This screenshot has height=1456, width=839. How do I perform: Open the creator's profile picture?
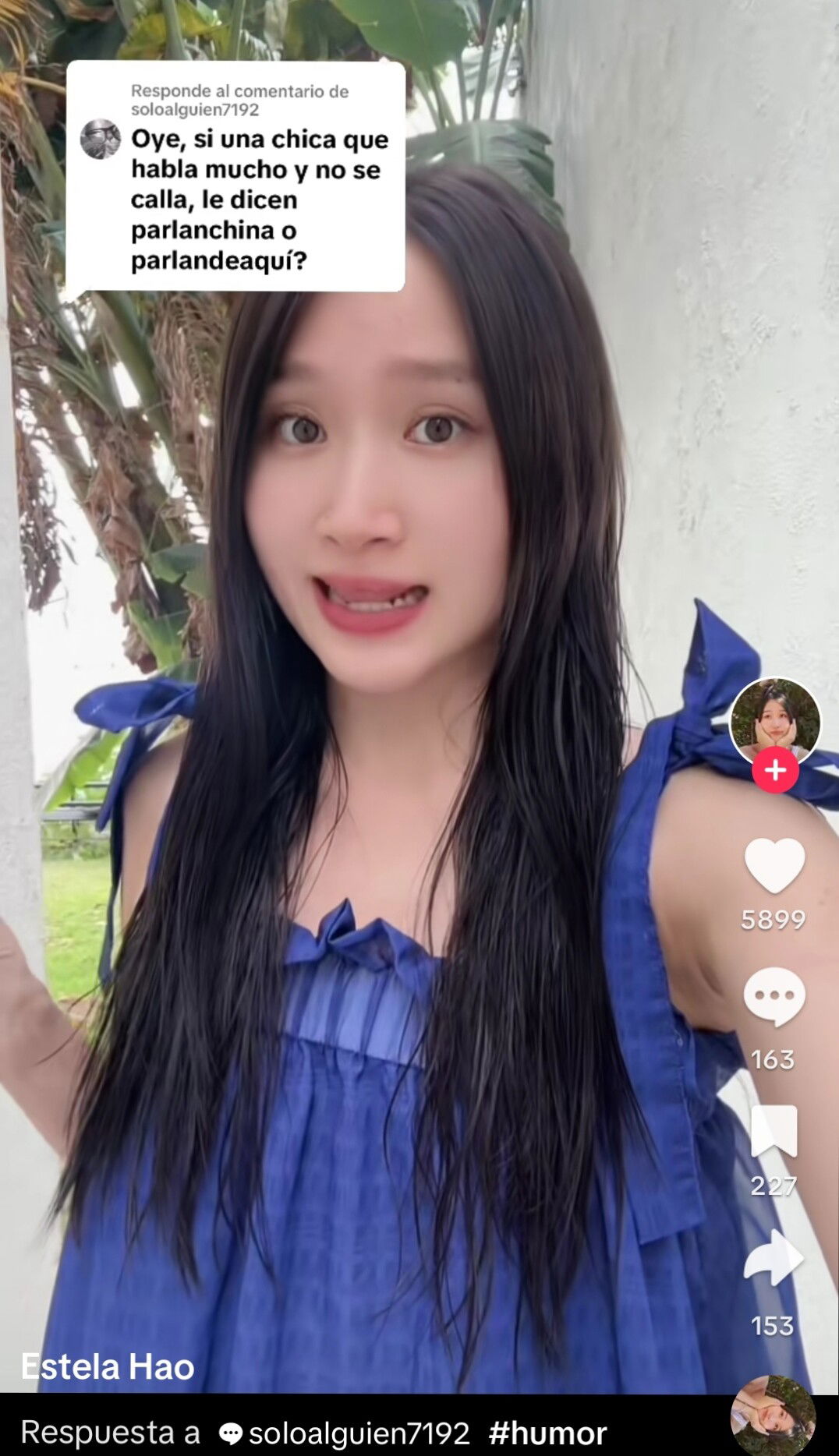point(774,723)
